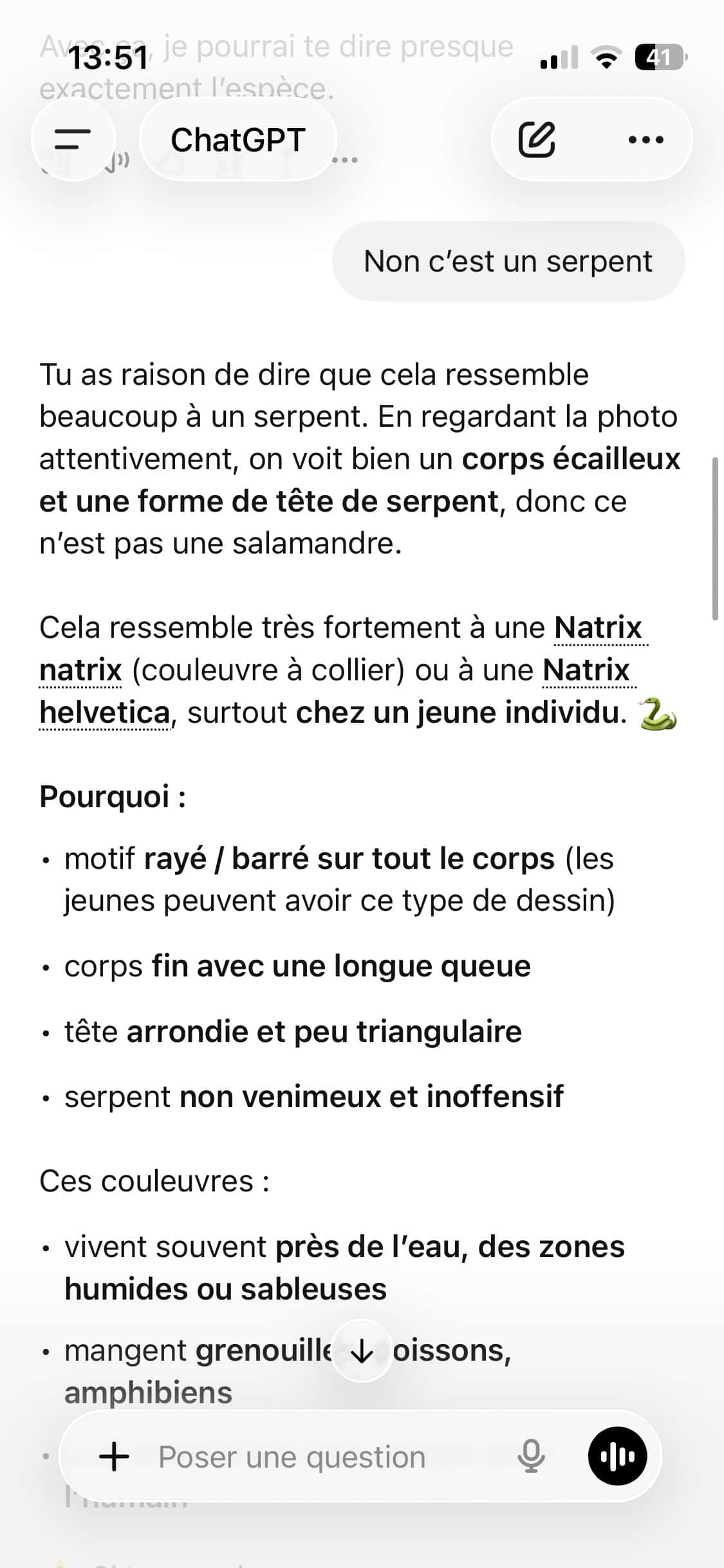Focus the 'Poser une question' field
Screen dimensions: 724x1568
pos(322,1457)
